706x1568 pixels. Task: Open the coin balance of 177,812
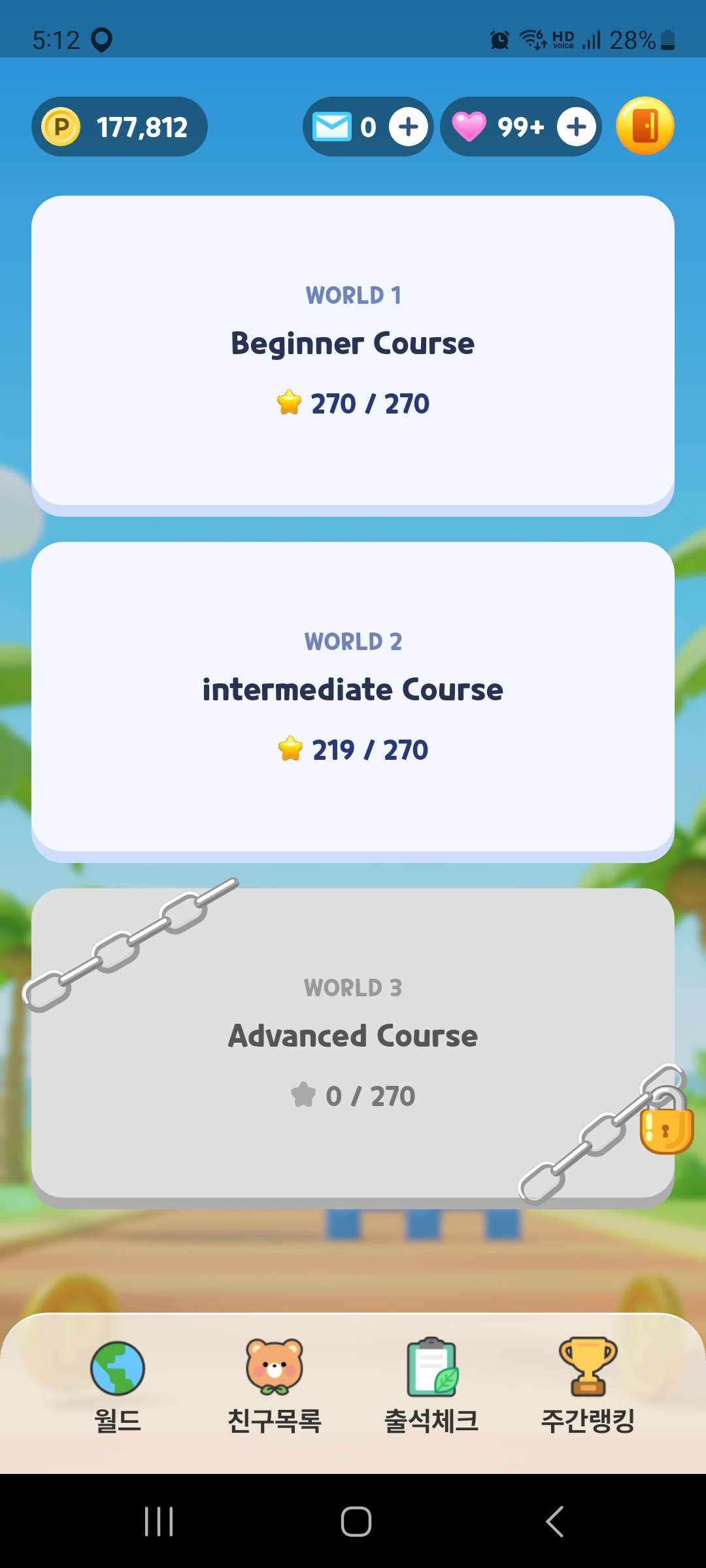120,127
